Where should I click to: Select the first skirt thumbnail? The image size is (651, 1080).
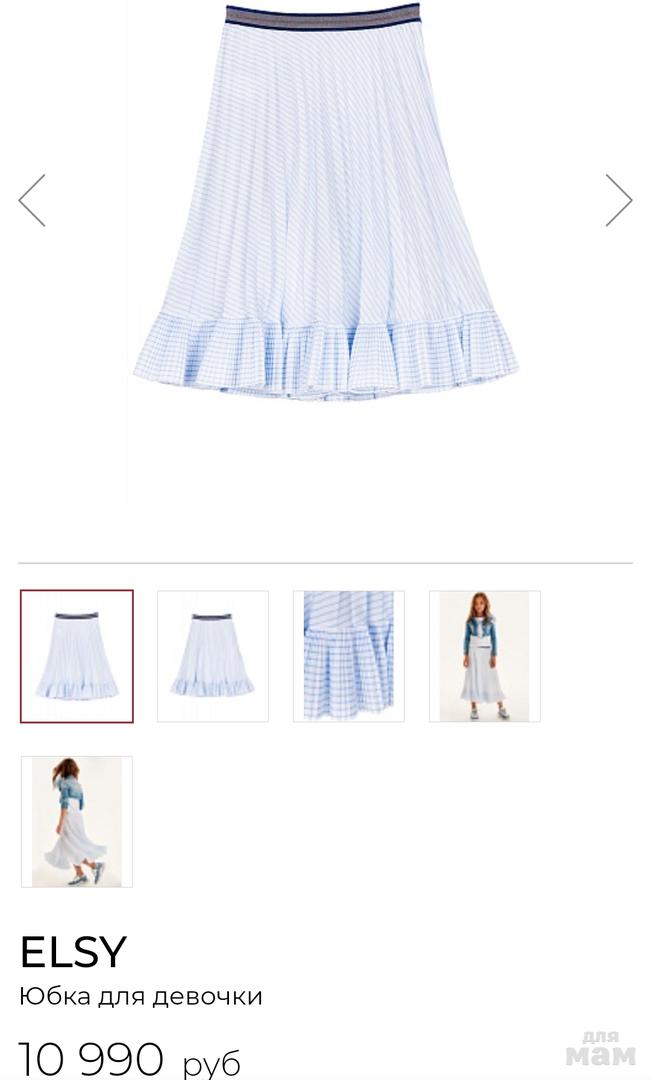point(77,656)
